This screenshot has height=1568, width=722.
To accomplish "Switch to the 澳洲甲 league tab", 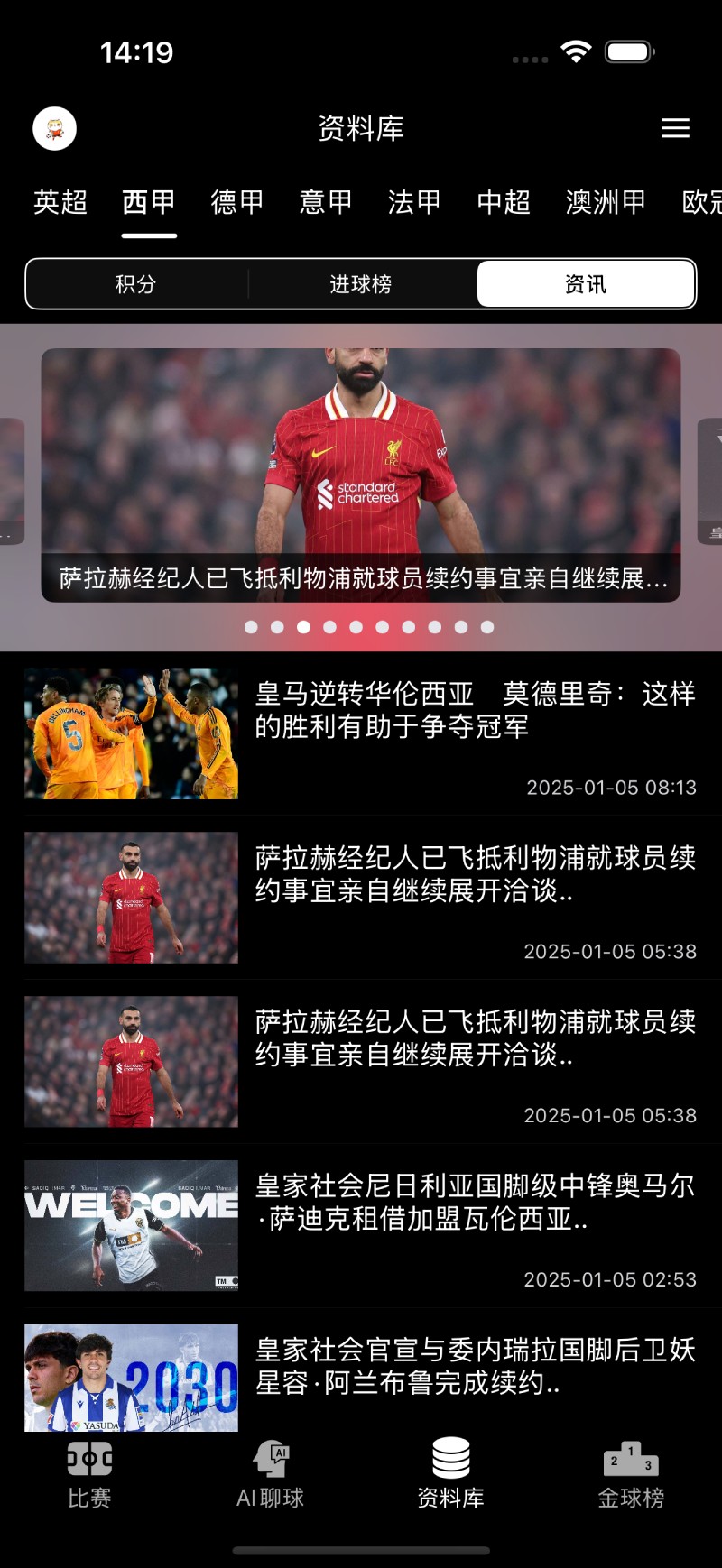I will 606,202.
